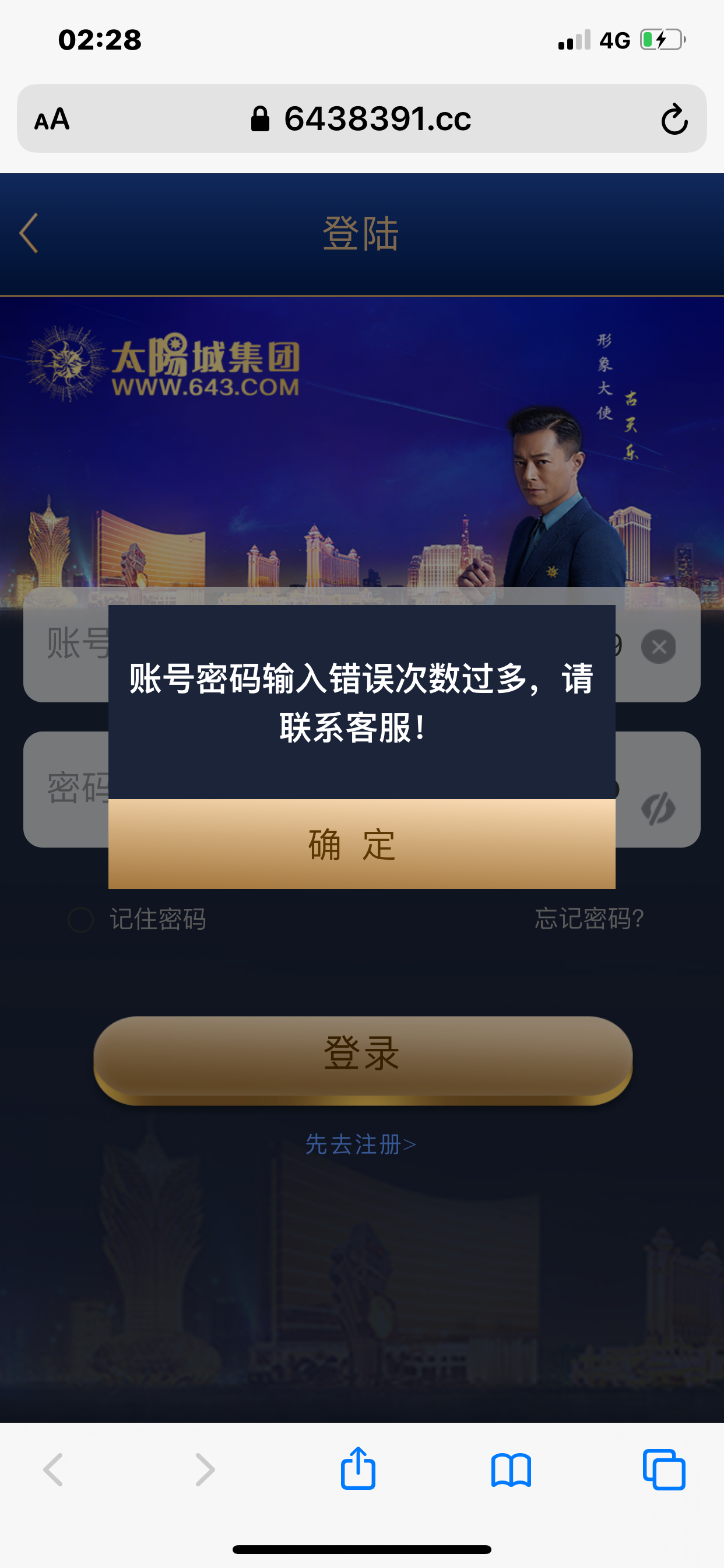Image resolution: width=724 pixels, height=1568 pixels.
Task: Check the 记住密码 option
Action: [x=81, y=919]
